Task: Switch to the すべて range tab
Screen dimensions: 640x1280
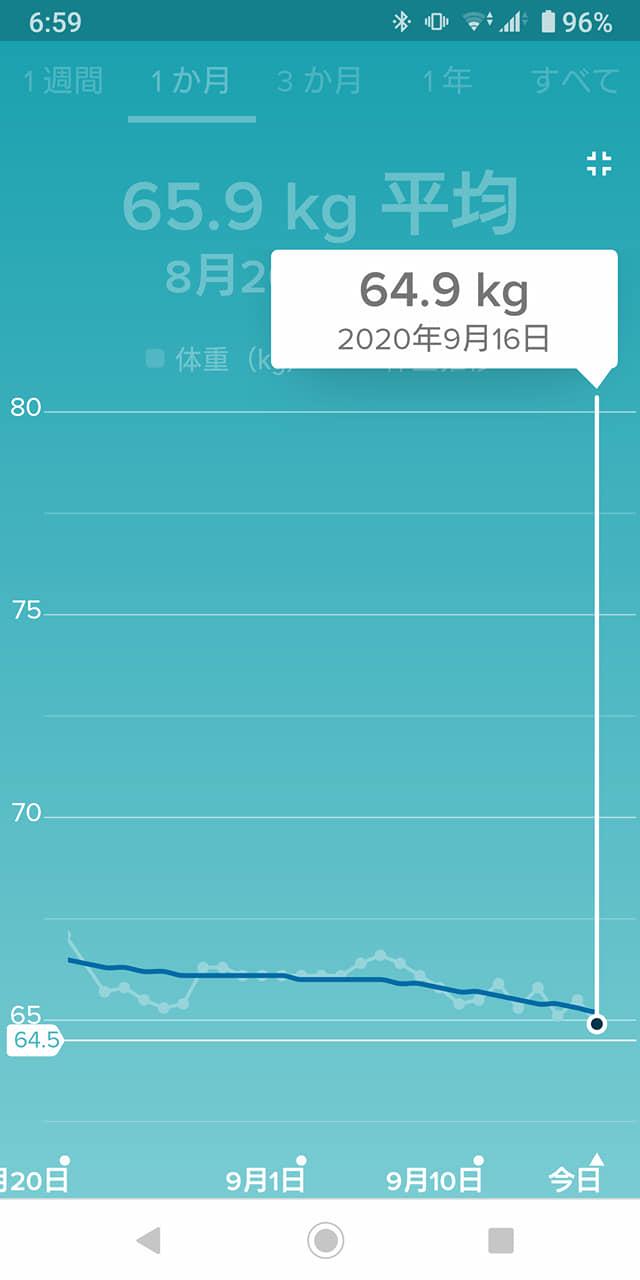Action: click(575, 81)
